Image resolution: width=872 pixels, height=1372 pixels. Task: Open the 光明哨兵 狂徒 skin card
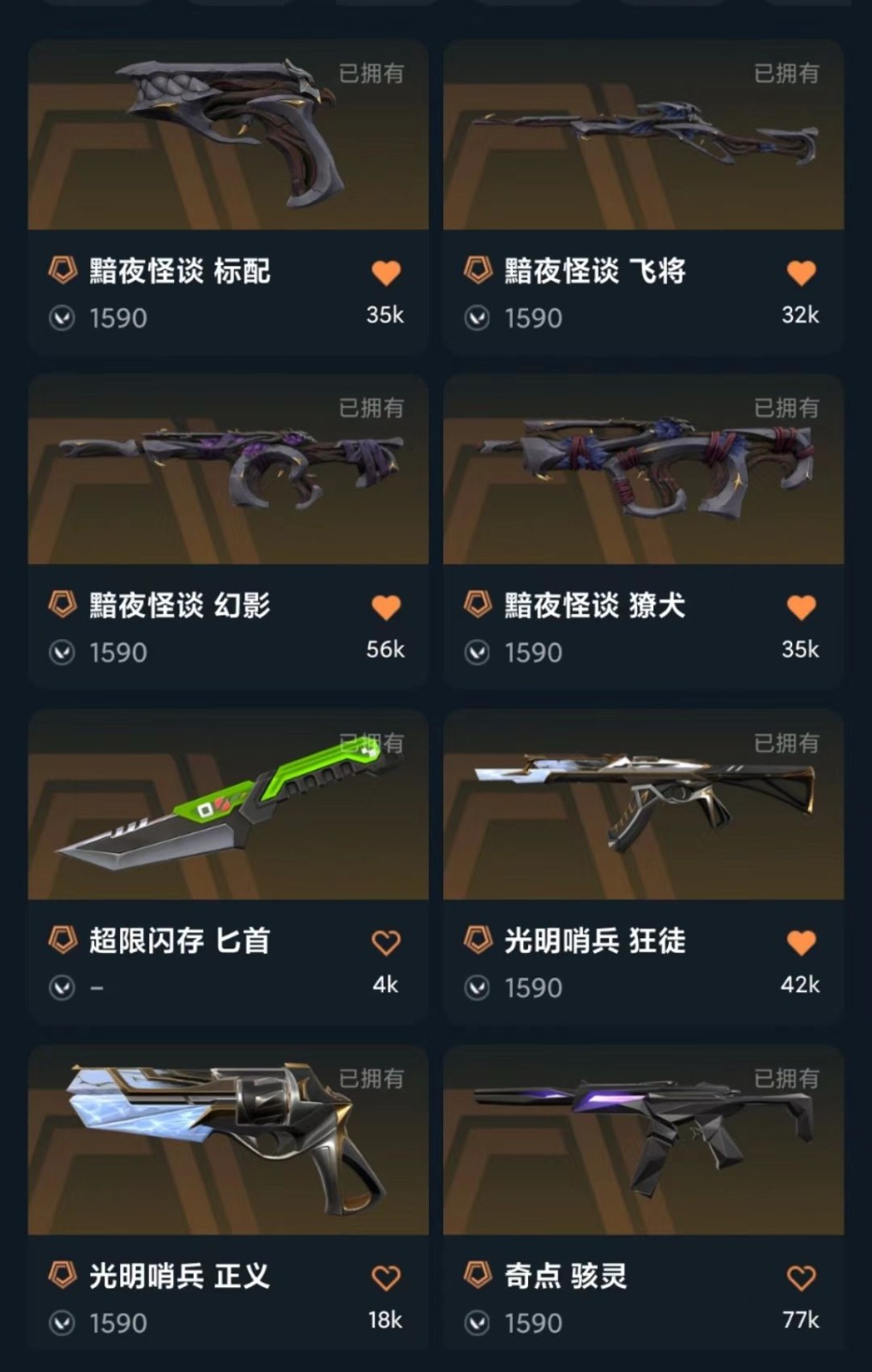click(x=643, y=805)
